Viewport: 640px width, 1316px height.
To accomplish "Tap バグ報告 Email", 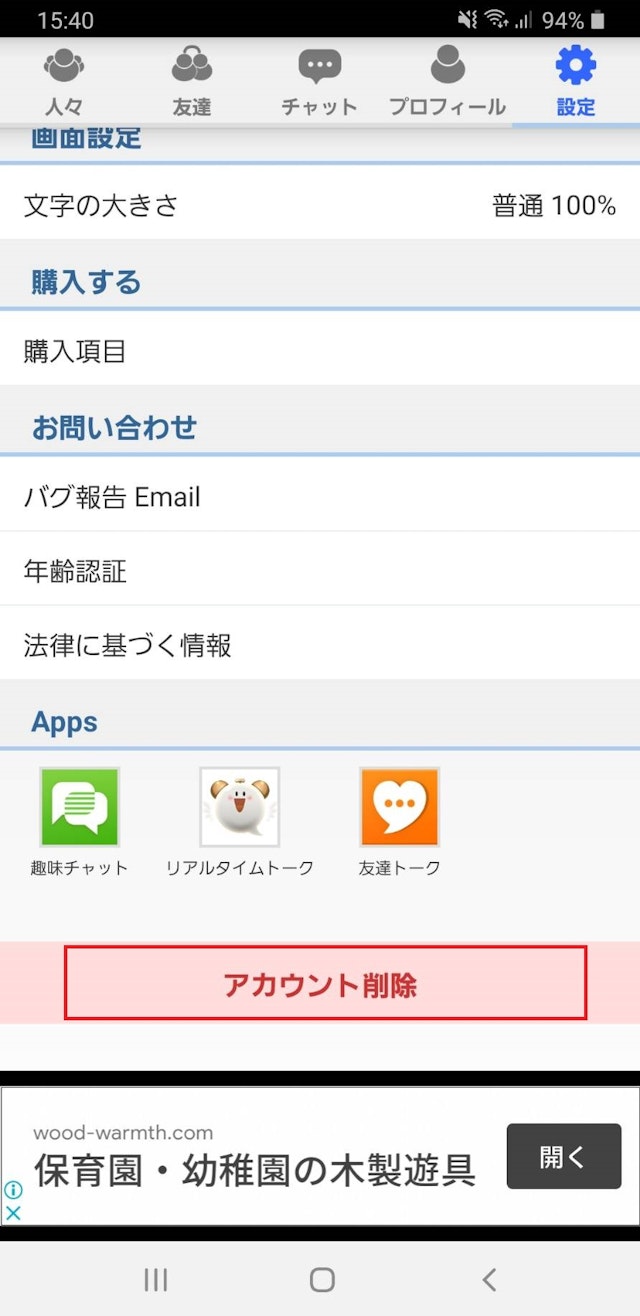I will coord(320,497).
